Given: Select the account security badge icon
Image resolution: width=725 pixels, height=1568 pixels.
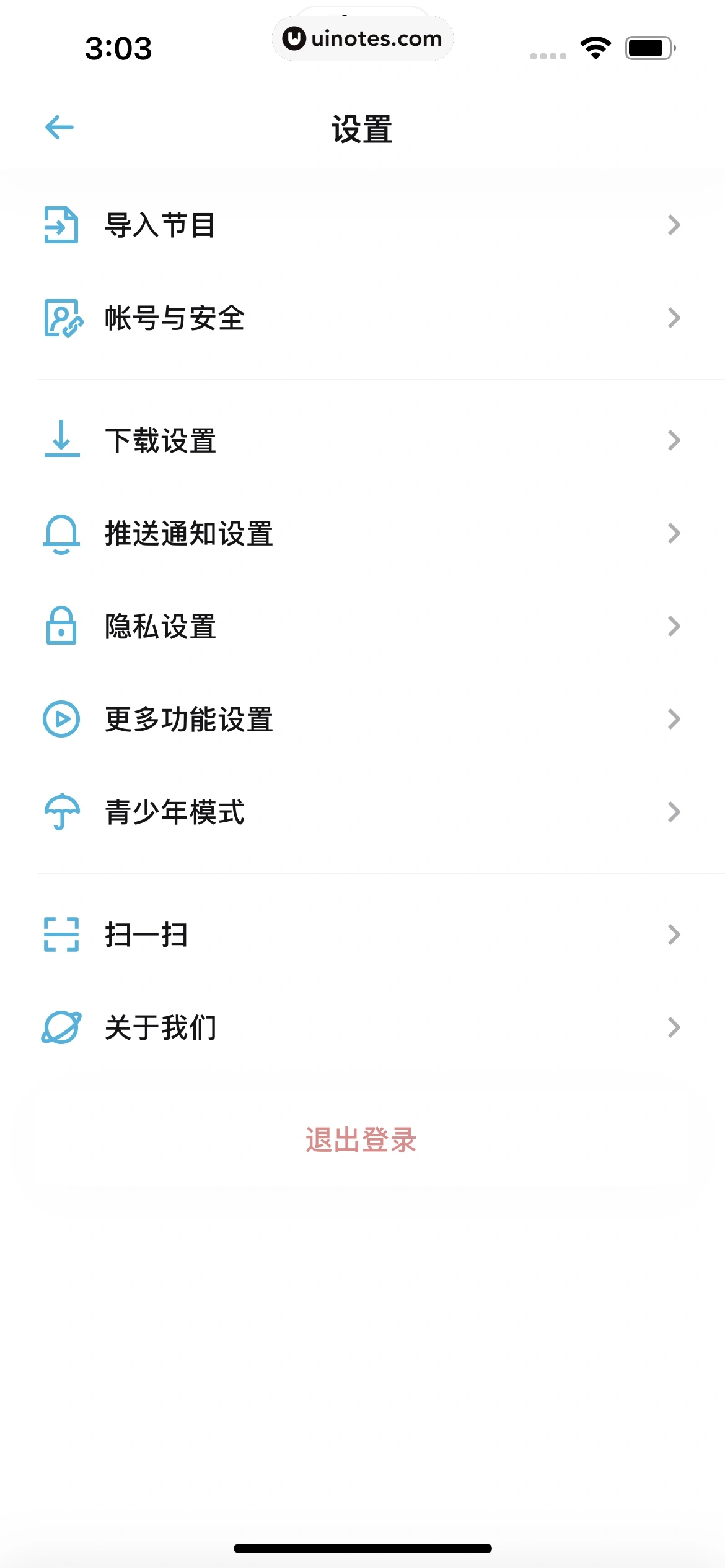Looking at the screenshot, I should 61,319.
